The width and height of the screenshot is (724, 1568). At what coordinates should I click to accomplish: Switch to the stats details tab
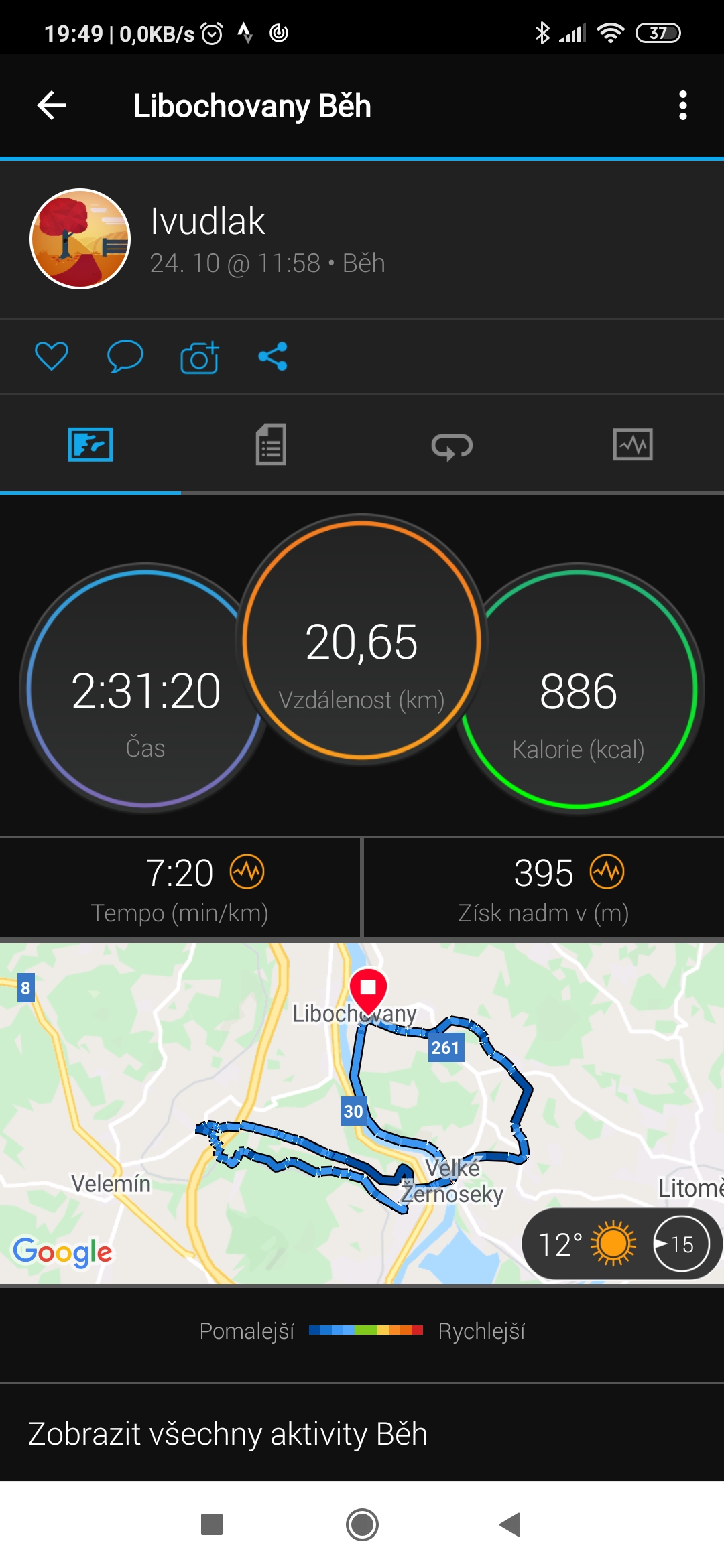(x=271, y=444)
